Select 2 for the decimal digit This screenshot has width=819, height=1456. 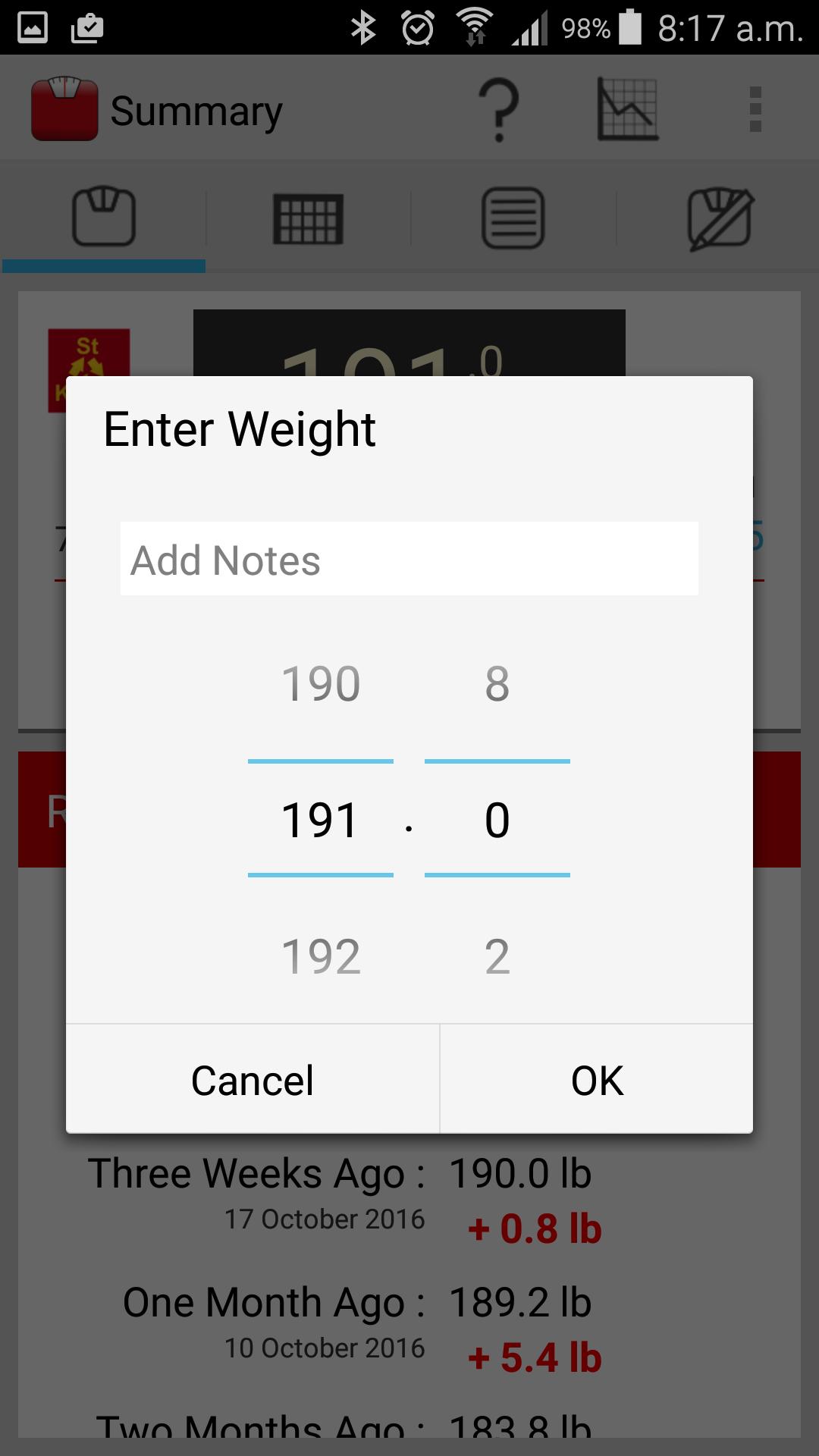pos(497,957)
